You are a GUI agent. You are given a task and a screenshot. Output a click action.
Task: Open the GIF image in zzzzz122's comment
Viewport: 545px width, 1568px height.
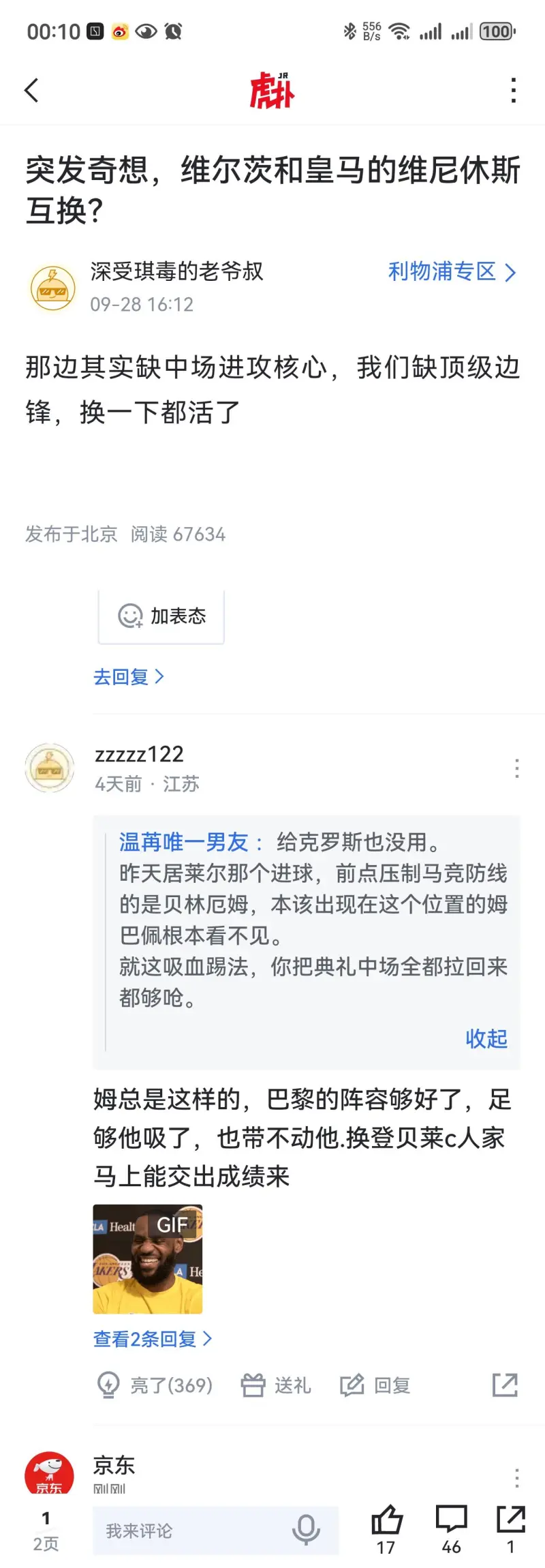coord(148,1258)
